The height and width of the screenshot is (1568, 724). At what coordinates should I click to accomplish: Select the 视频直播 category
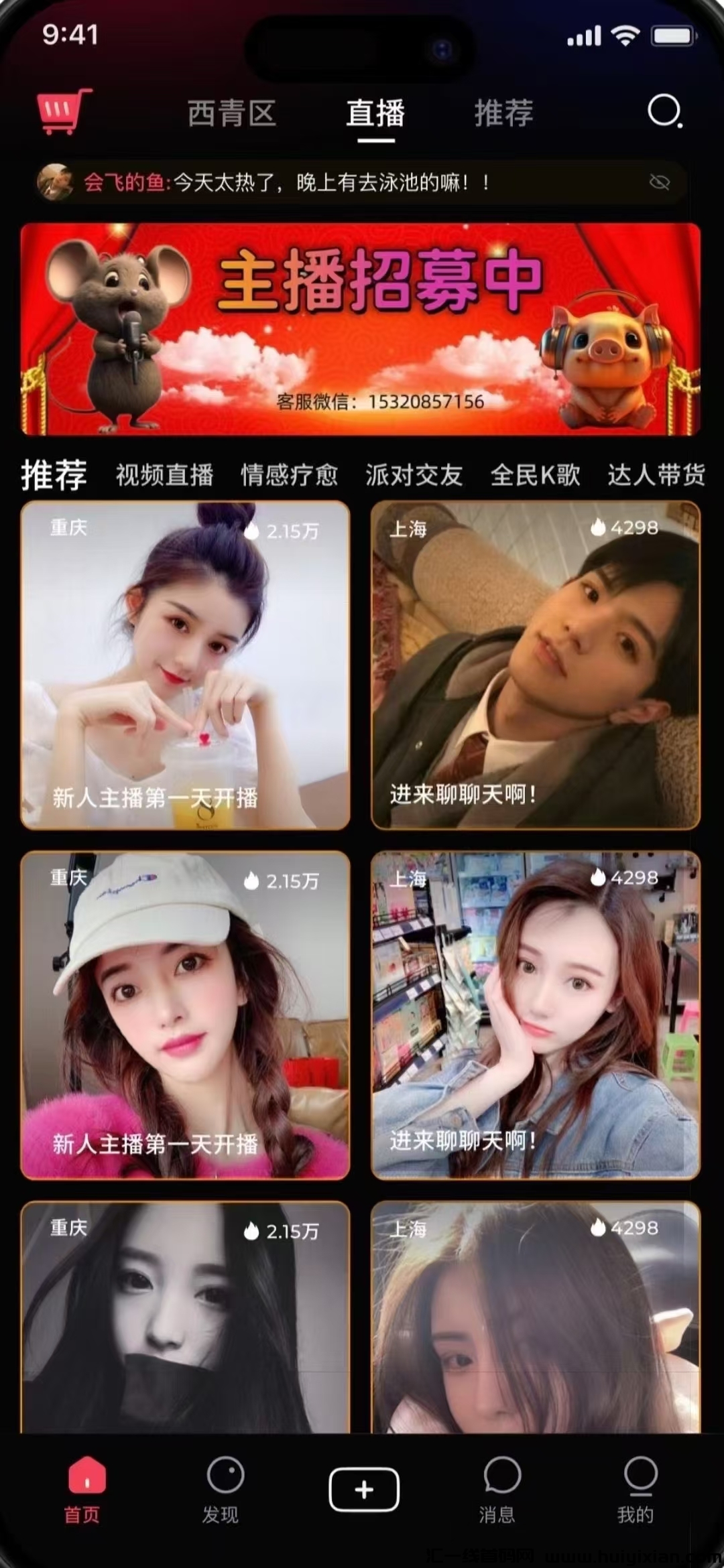(164, 475)
